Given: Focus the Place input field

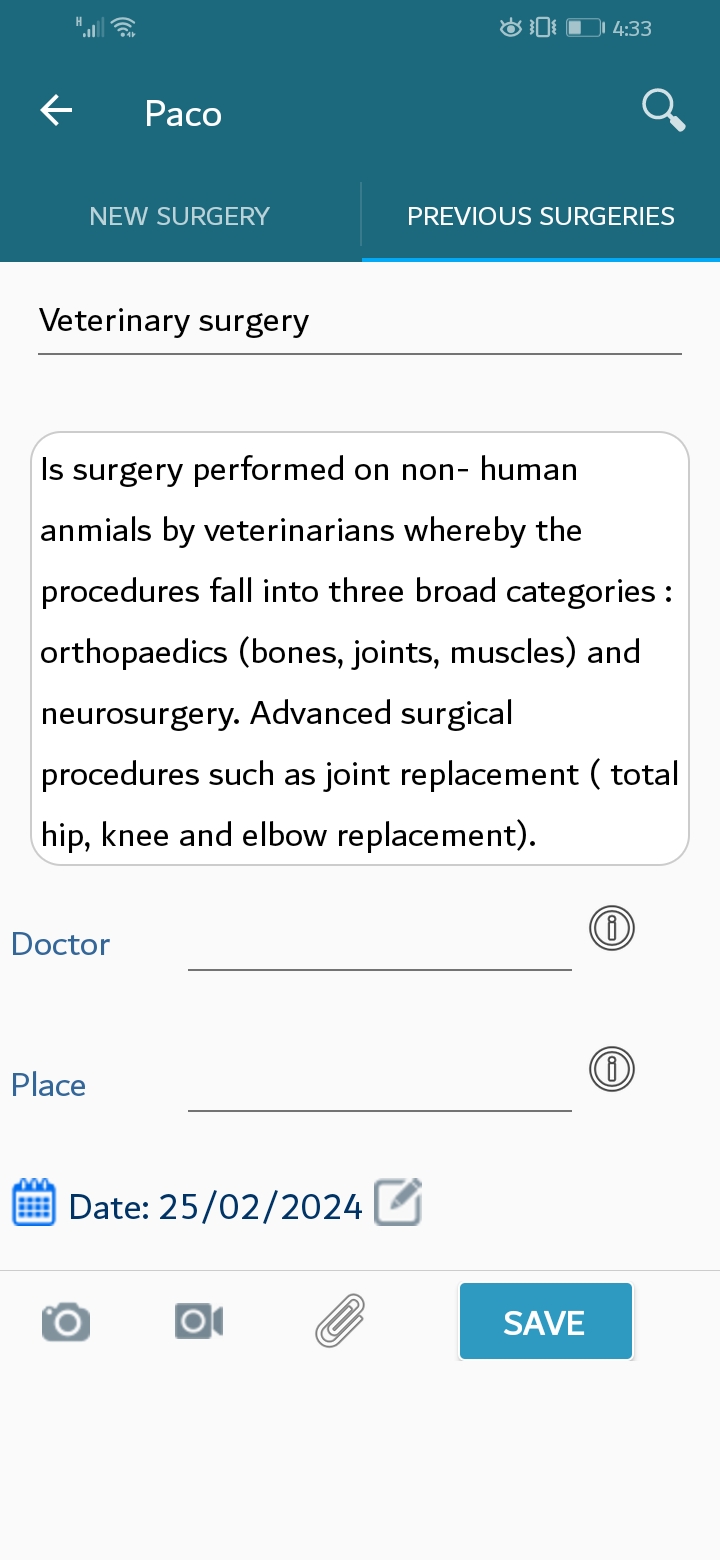Looking at the screenshot, I should tap(380, 1085).
